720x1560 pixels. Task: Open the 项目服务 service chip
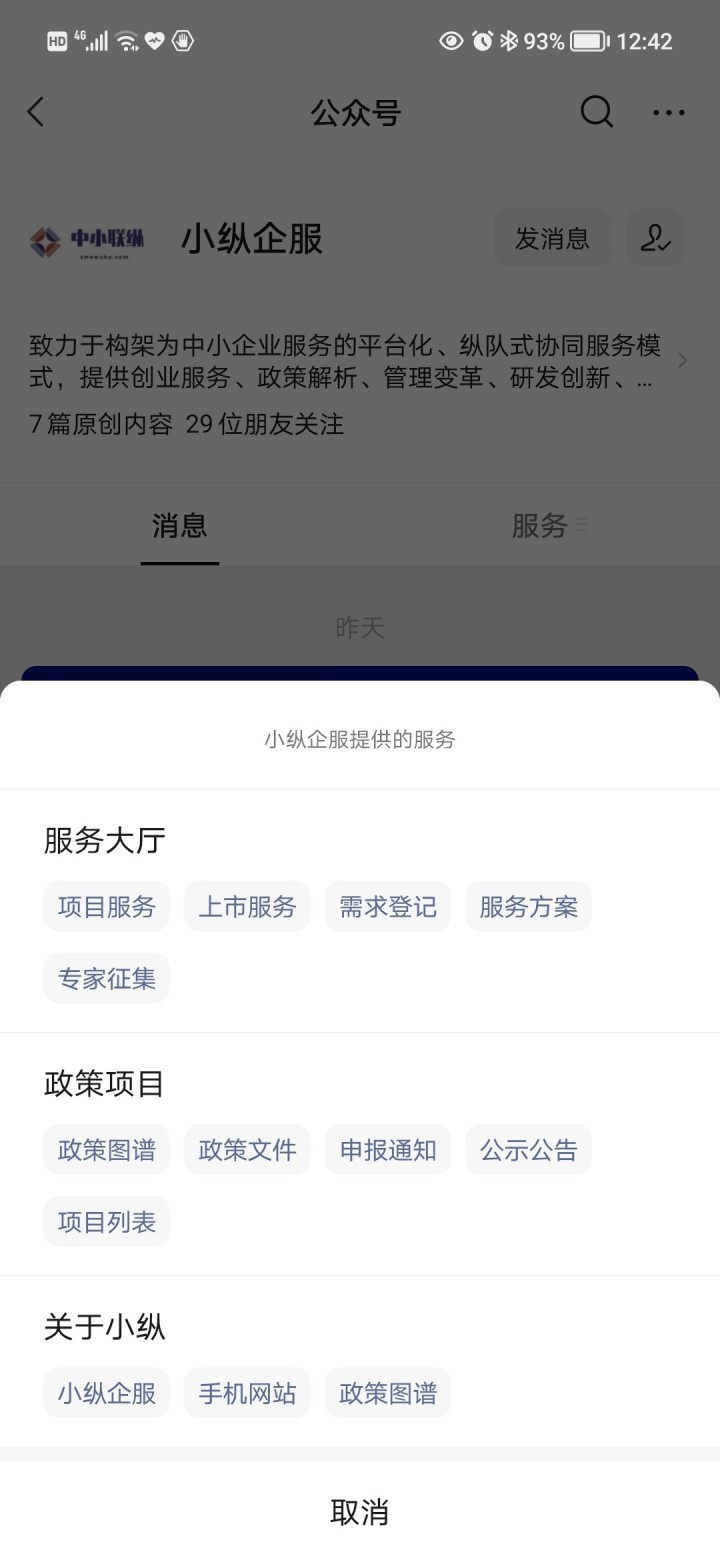tap(106, 906)
